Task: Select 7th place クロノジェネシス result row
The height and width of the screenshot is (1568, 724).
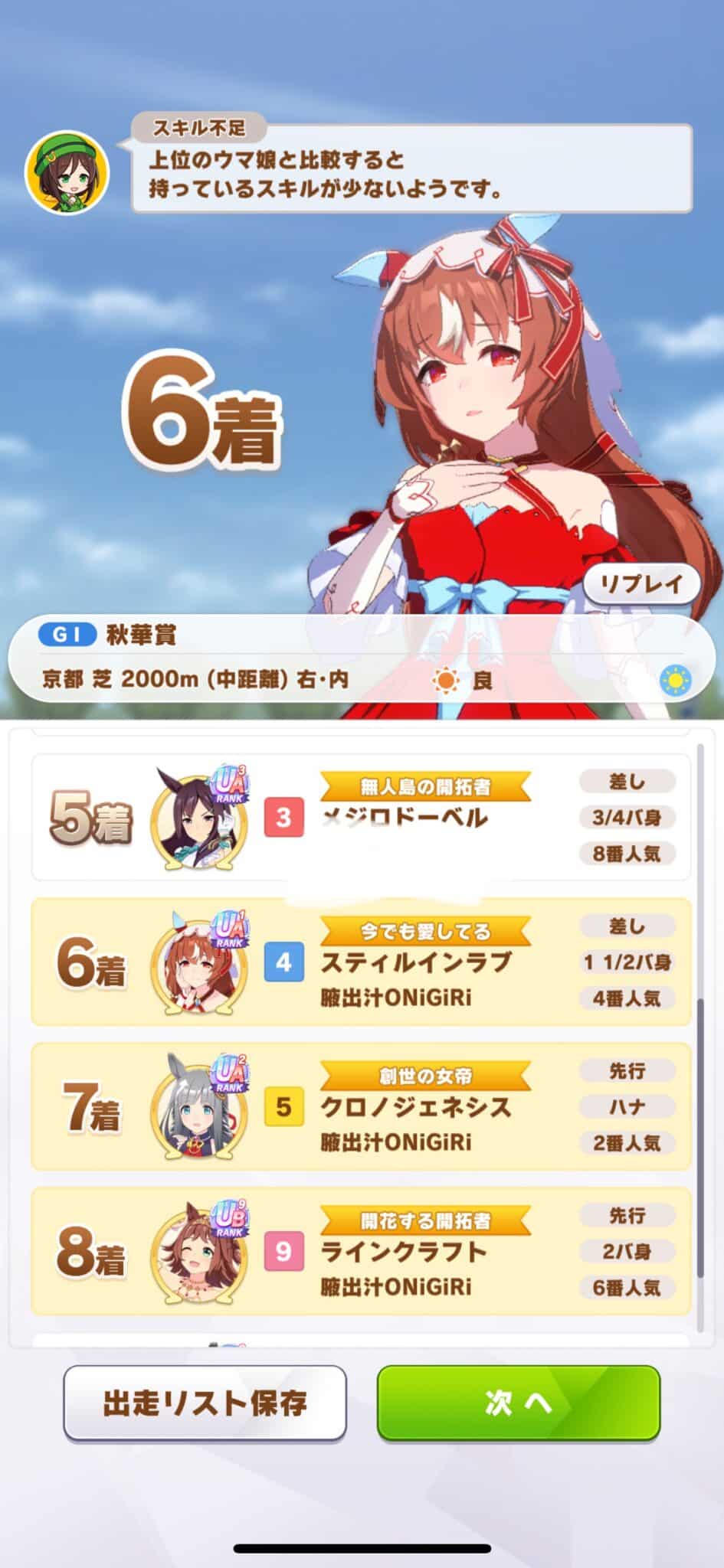Action: click(360, 1106)
